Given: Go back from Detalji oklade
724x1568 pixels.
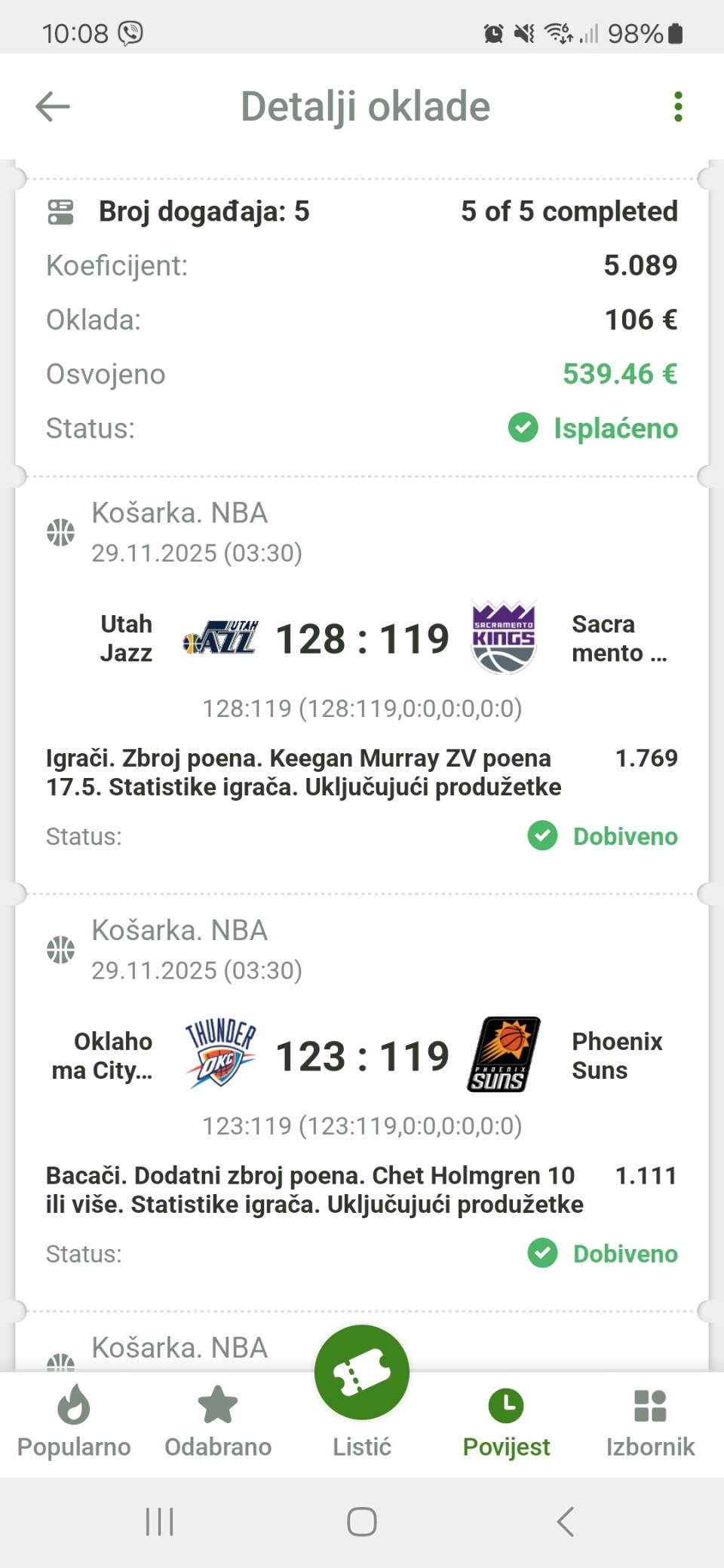Looking at the screenshot, I should [x=53, y=106].
